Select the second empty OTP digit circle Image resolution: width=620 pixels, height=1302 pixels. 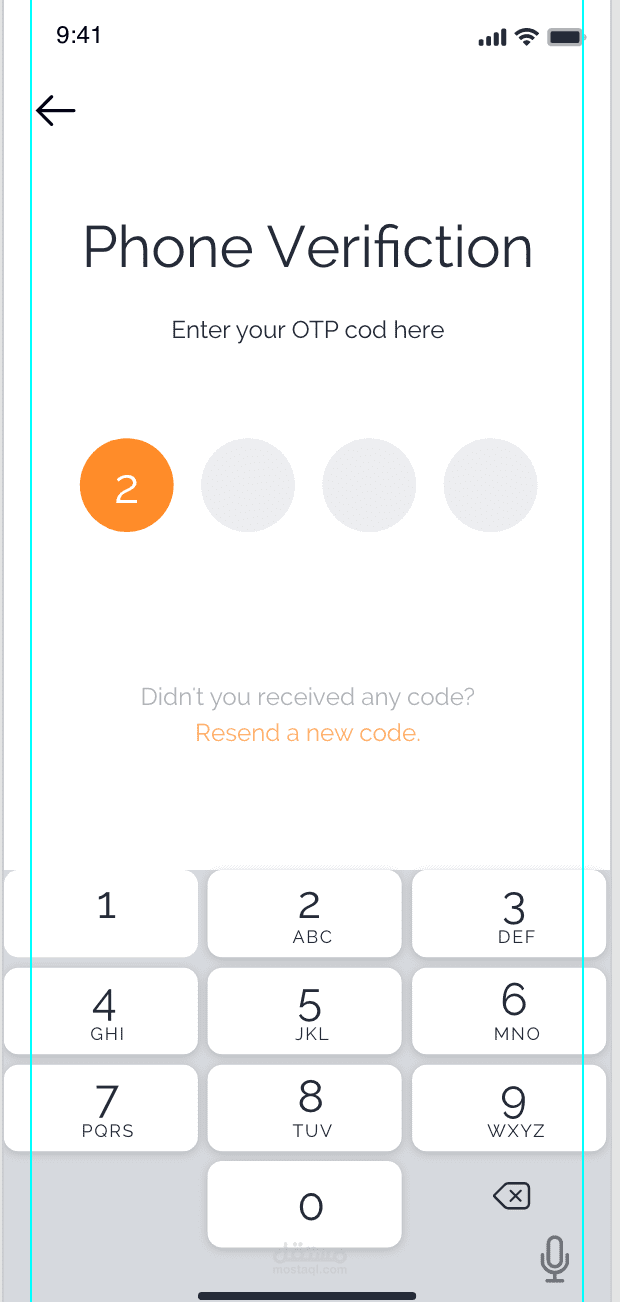tap(369, 485)
